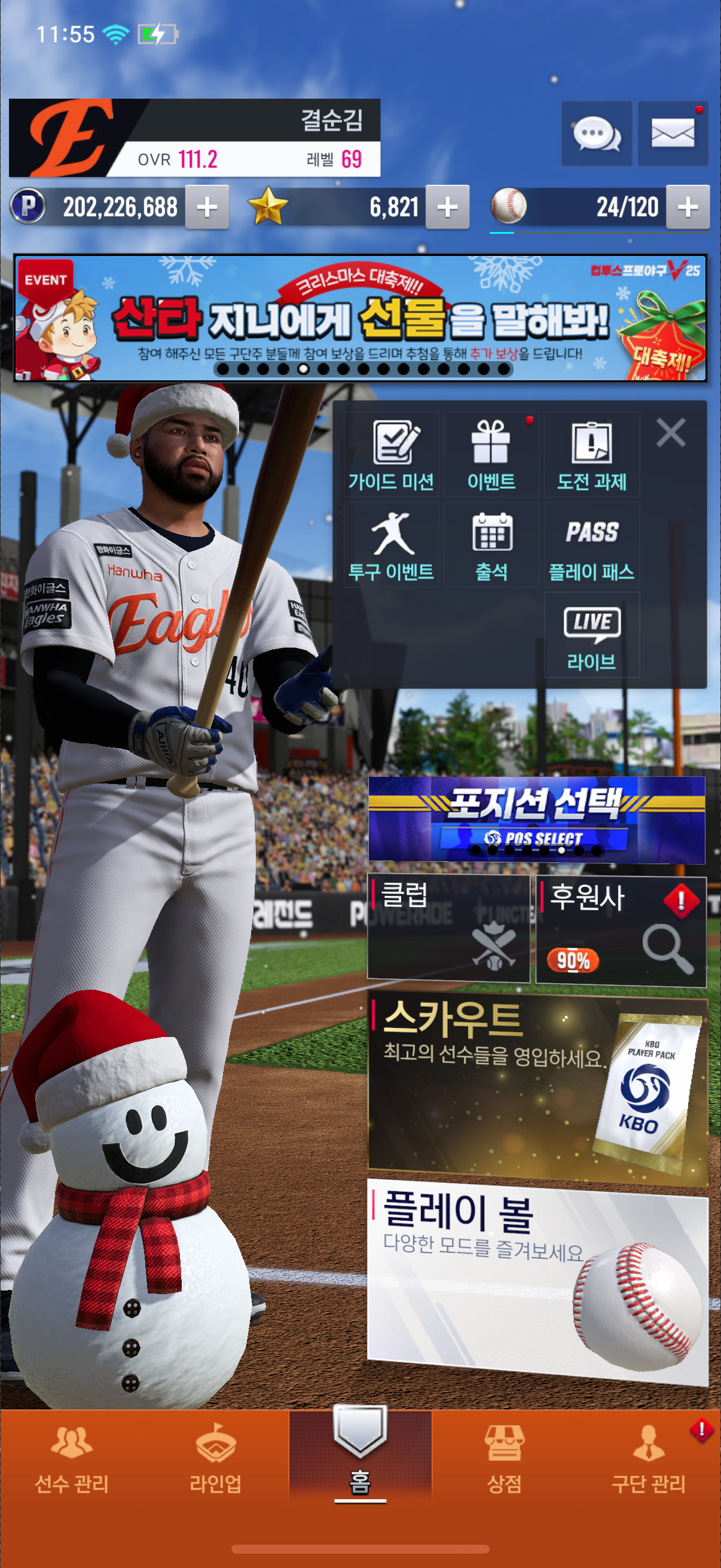Open 도전 과제 challenges

tap(591, 454)
